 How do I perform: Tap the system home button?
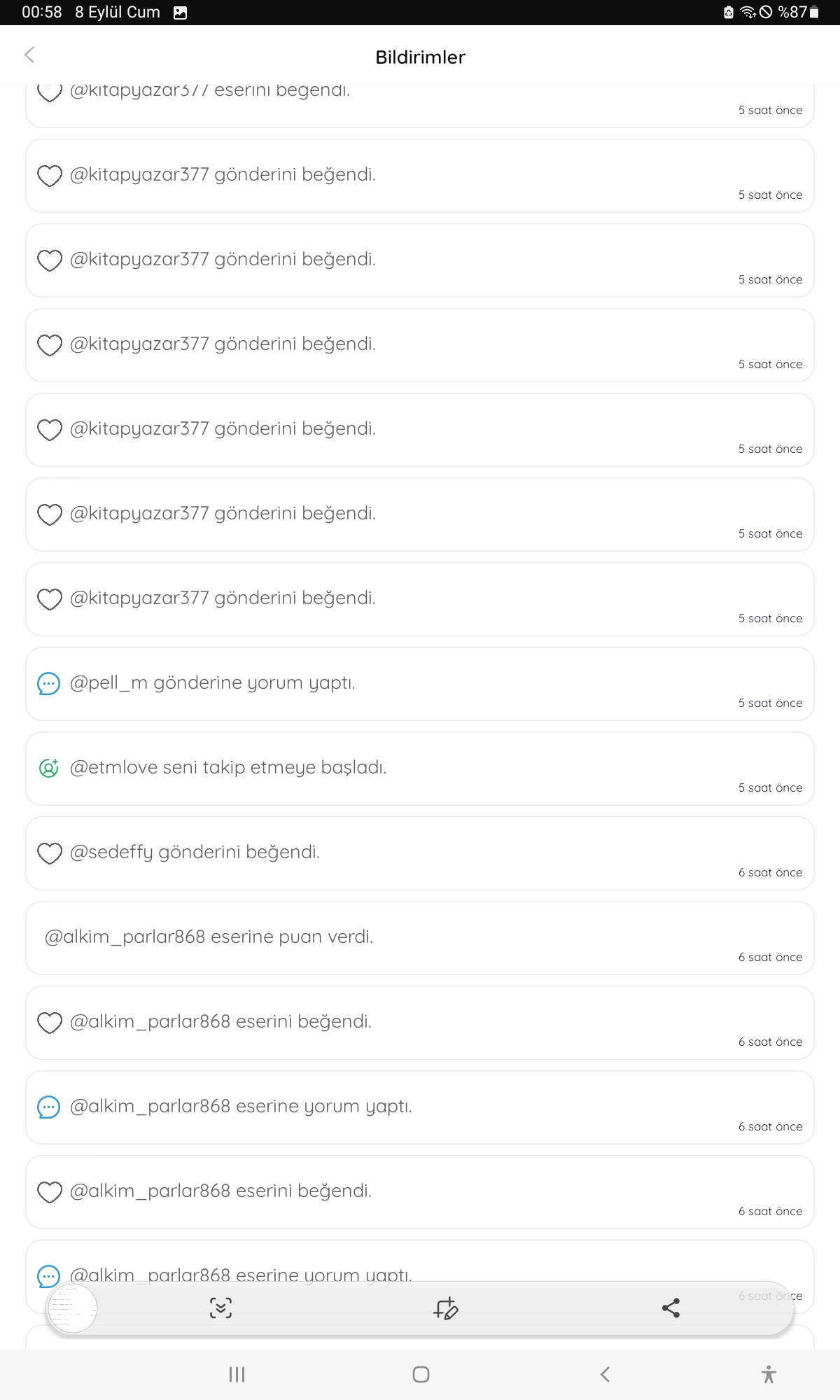point(421,1374)
